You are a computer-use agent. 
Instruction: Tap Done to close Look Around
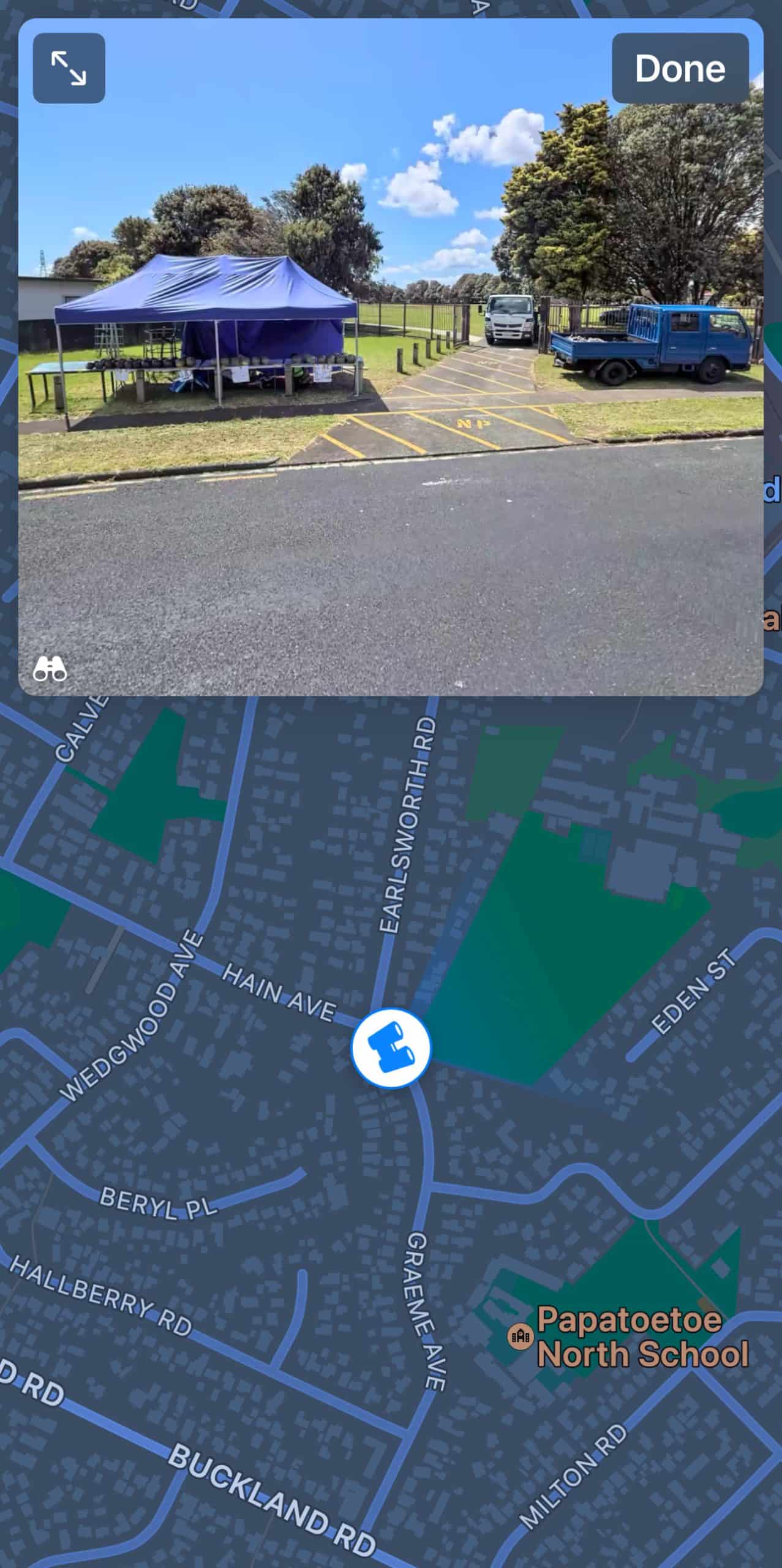point(680,68)
